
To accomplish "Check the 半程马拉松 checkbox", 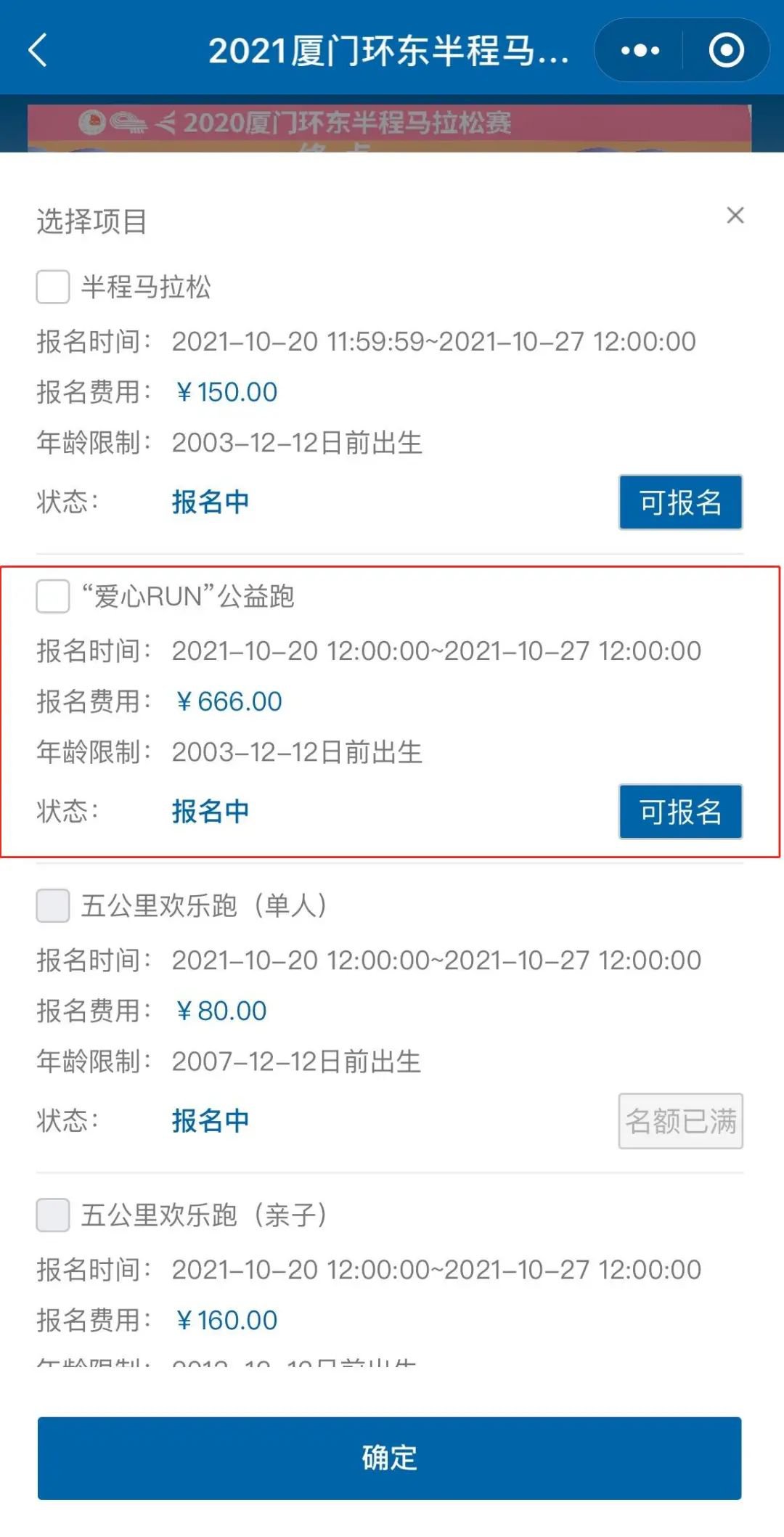I will 53,287.
